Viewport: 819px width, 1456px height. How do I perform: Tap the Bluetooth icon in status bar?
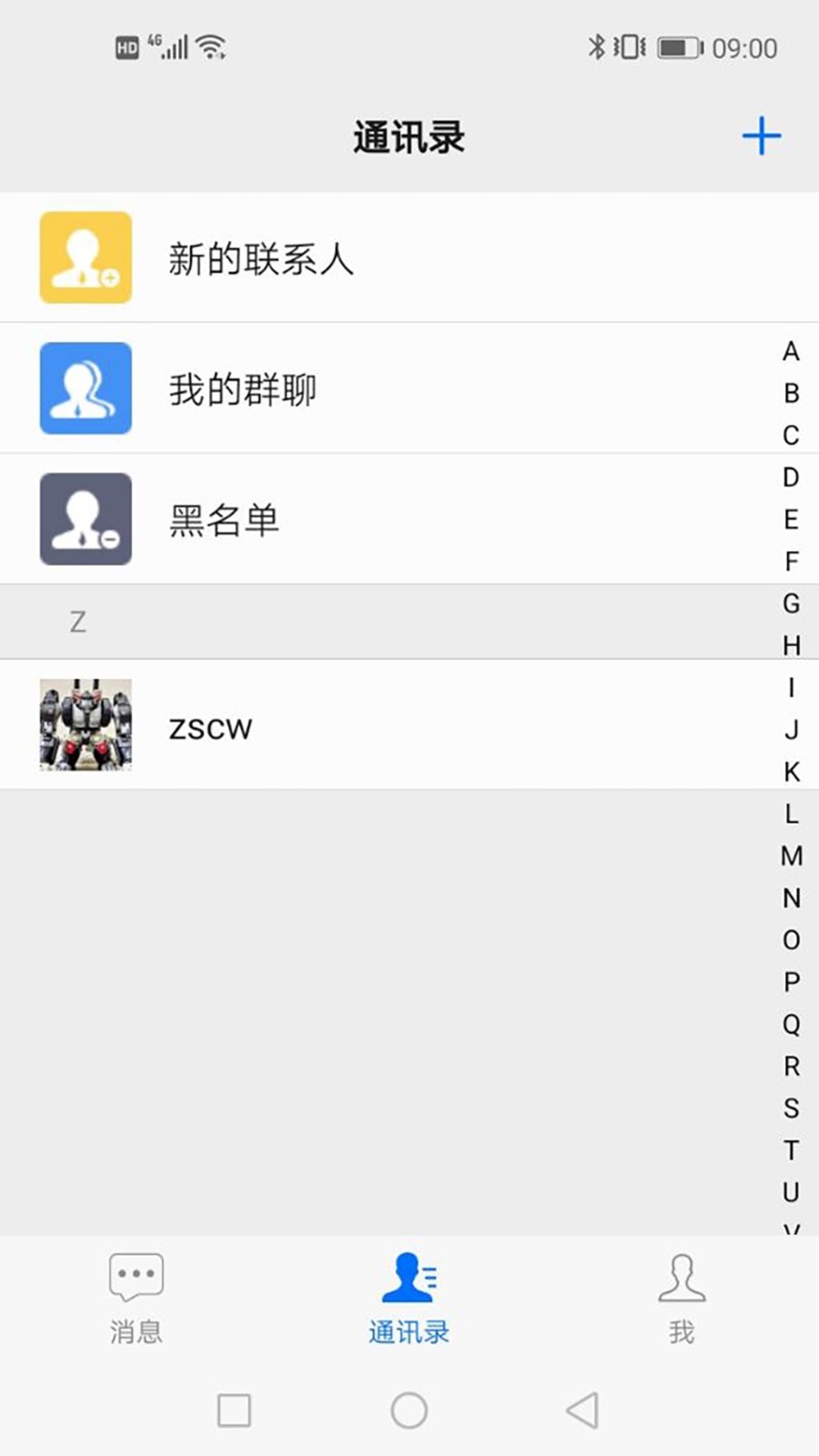(598, 45)
